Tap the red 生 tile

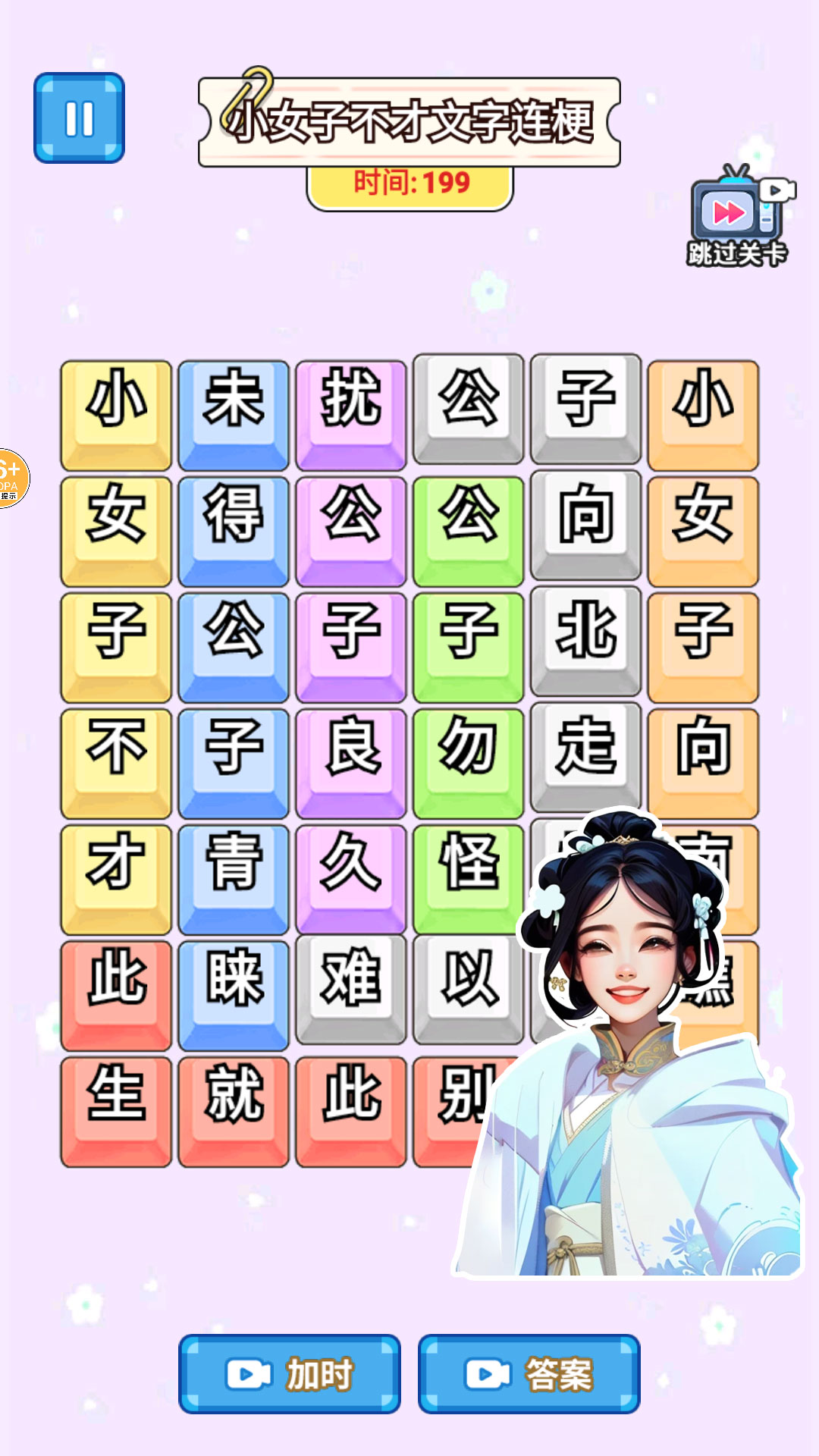tap(116, 1103)
